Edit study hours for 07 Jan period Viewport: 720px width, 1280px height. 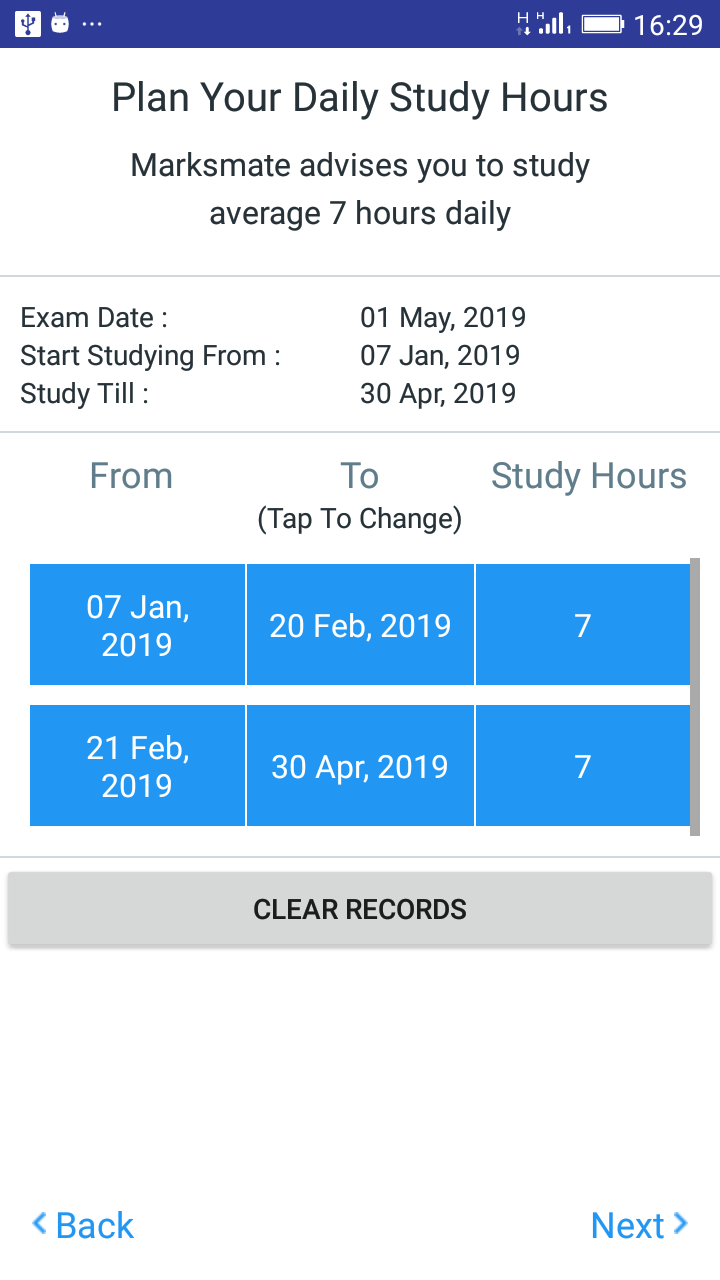coord(583,625)
